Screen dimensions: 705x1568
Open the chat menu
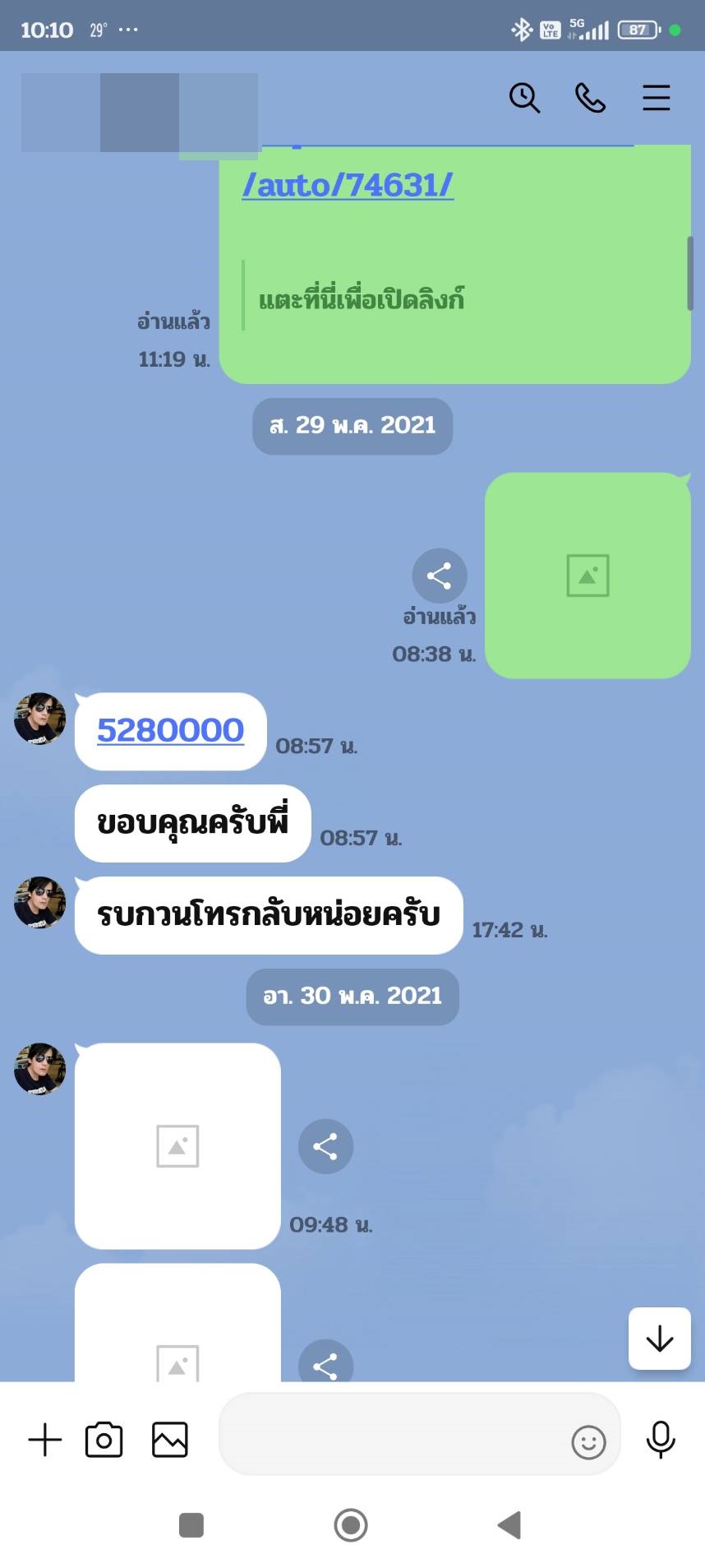coord(656,98)
